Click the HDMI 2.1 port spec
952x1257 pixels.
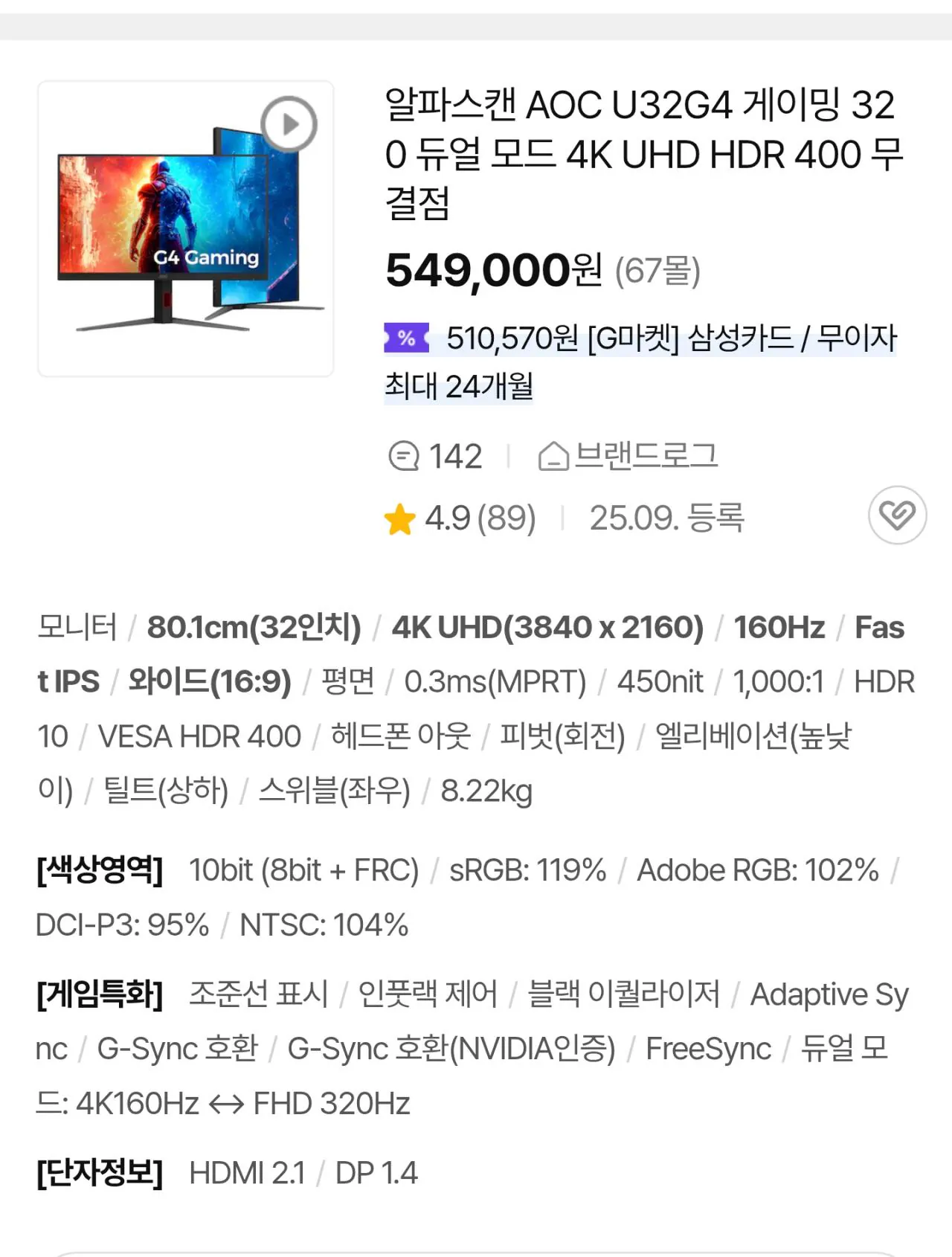pos(248,1173)
